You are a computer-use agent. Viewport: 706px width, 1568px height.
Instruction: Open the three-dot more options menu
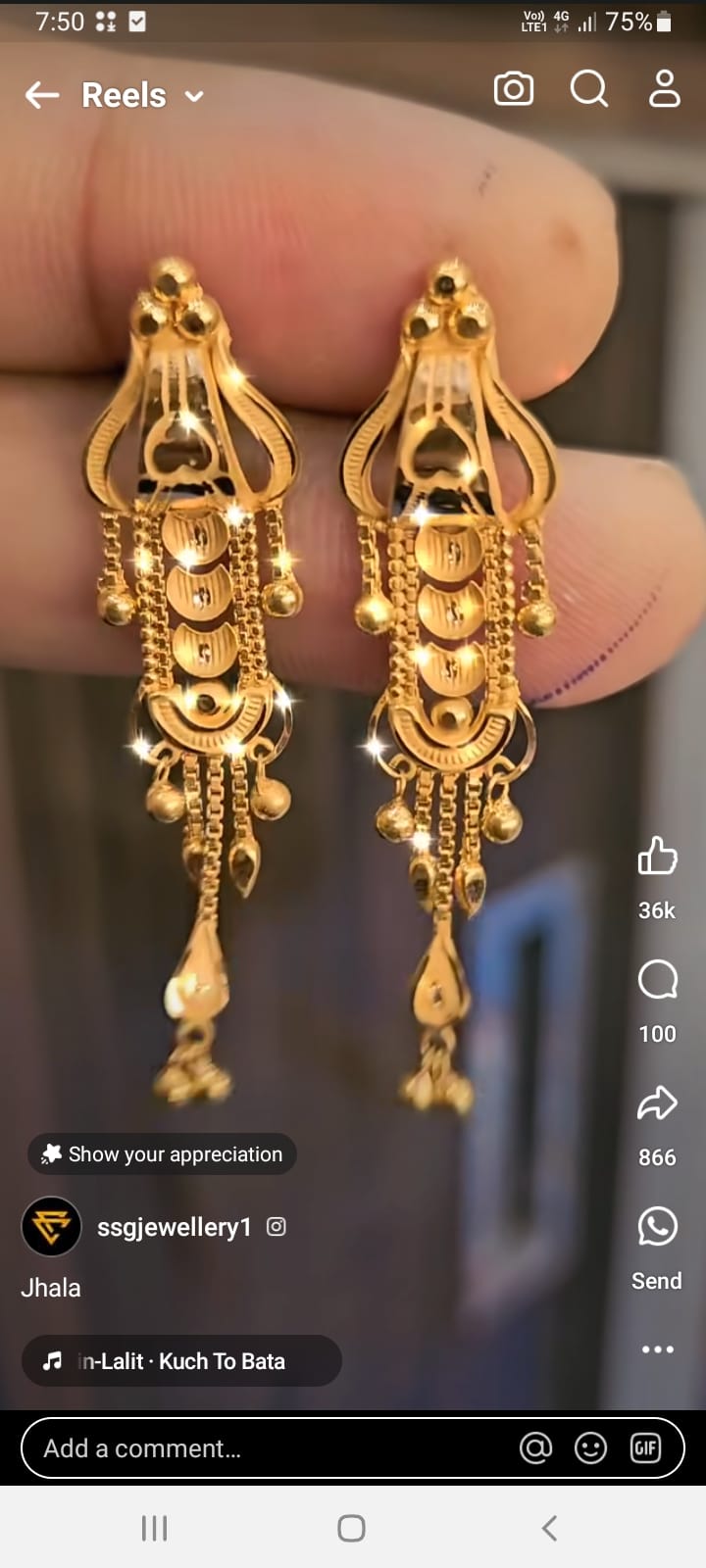[657, 1349]
